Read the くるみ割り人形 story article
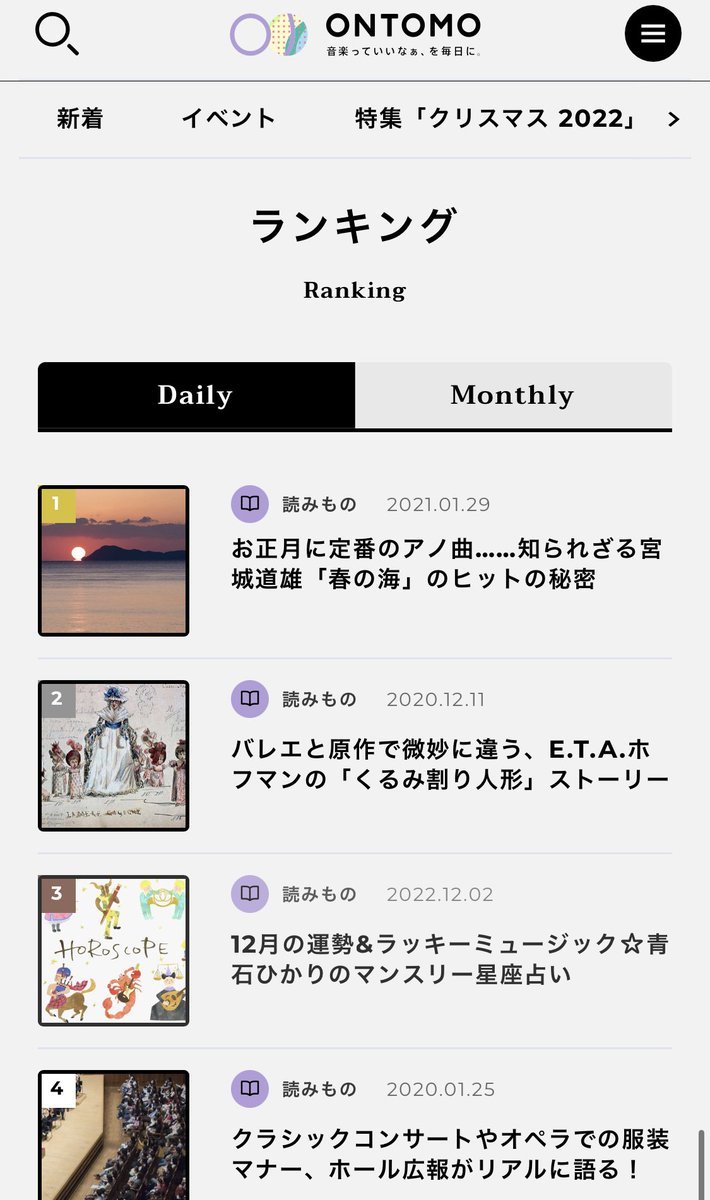This screenshot has height=1200, width=710. tap(450, 764)
